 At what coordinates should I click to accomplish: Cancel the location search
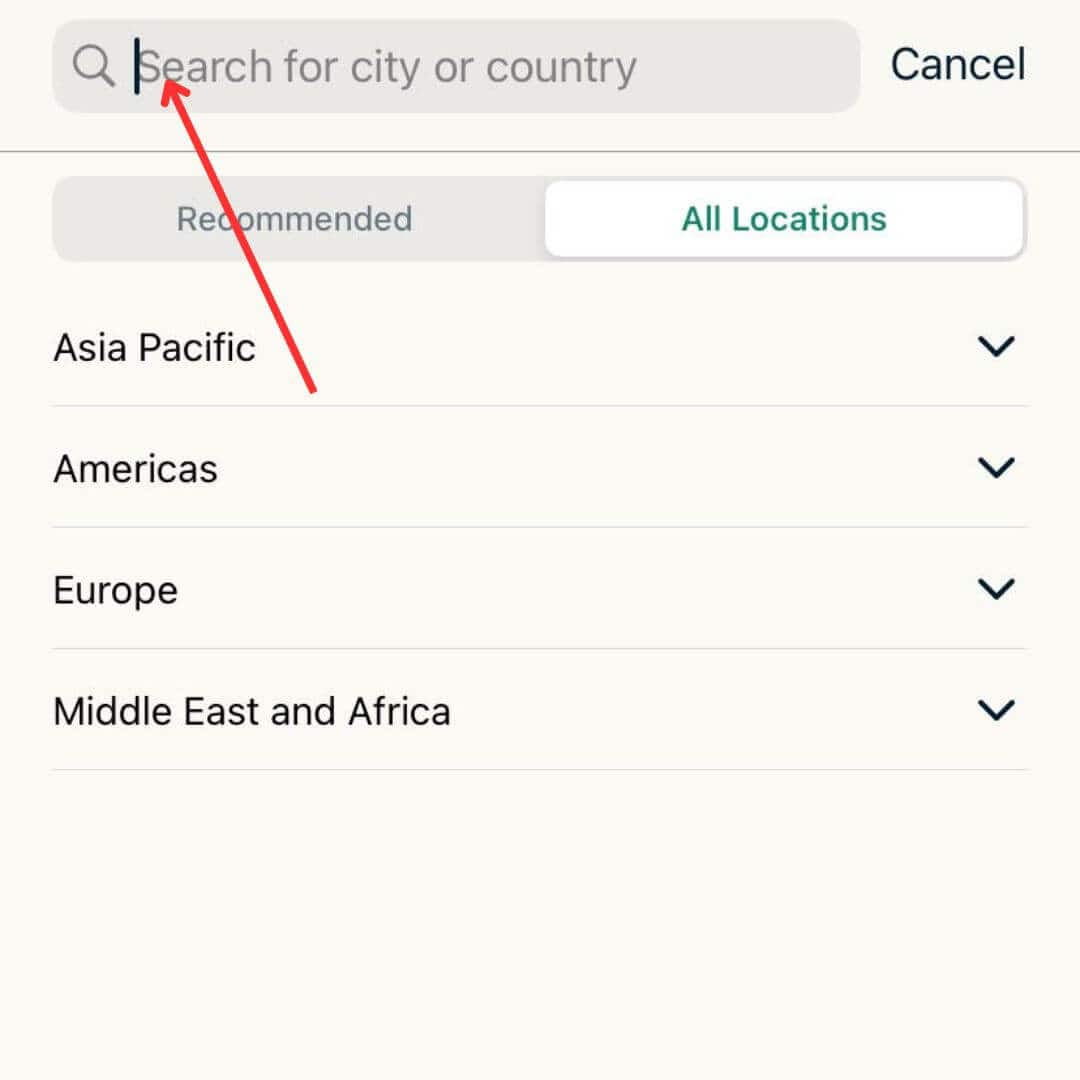957,65
